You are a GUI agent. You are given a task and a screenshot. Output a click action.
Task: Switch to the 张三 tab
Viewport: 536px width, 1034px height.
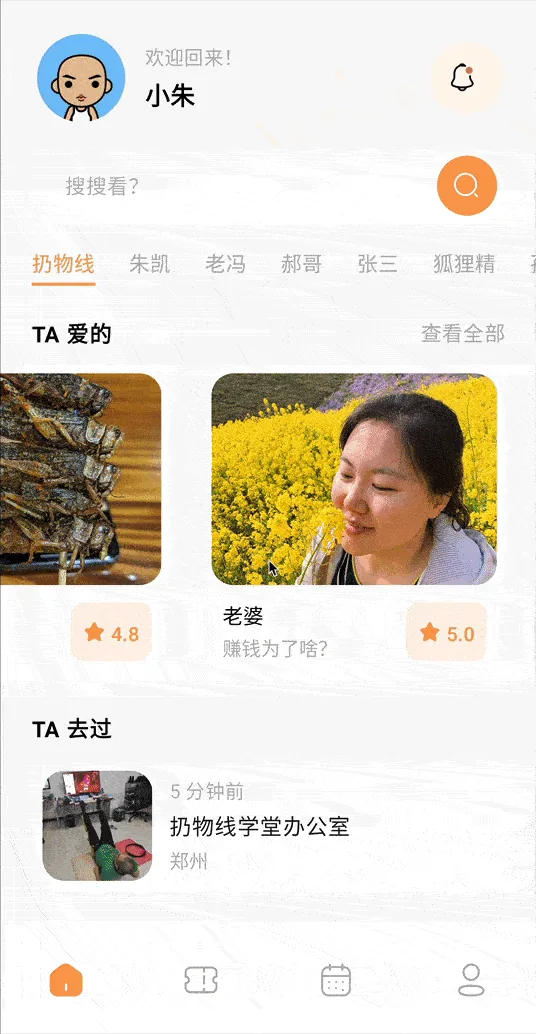tap(378, 264)
